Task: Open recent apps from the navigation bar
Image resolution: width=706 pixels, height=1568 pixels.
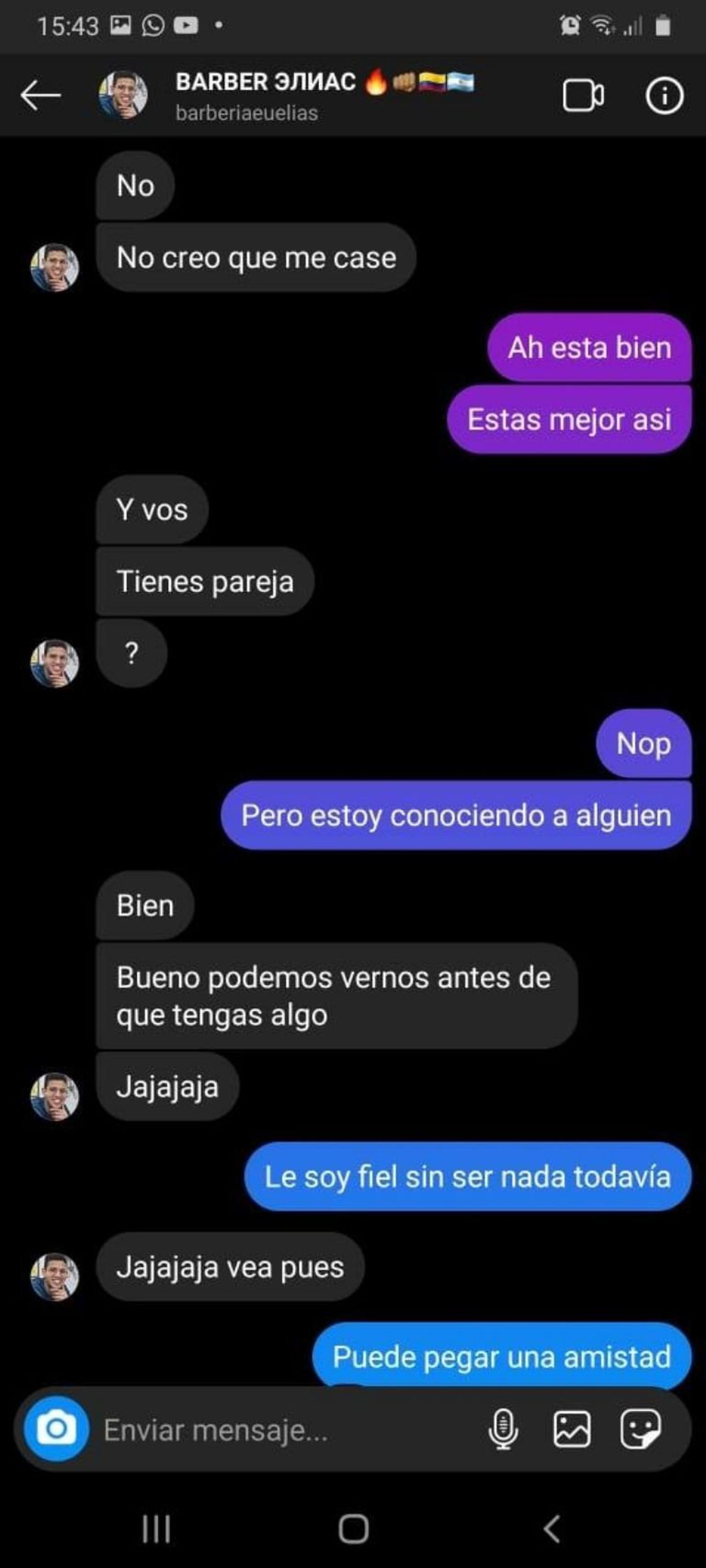Action: point(156,1529)
